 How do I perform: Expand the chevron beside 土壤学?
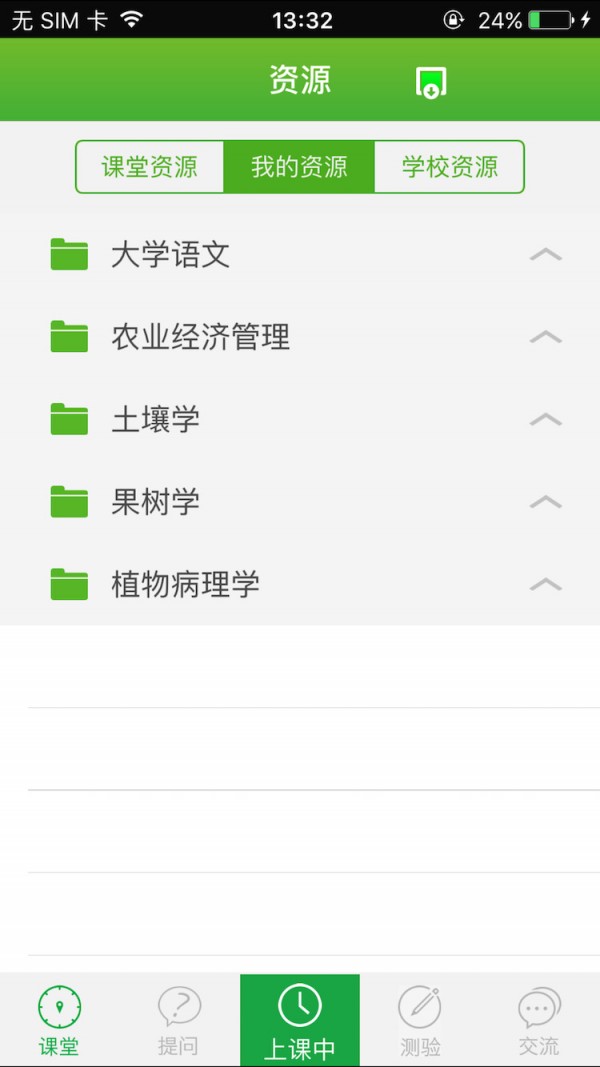(x=545, y=420)
